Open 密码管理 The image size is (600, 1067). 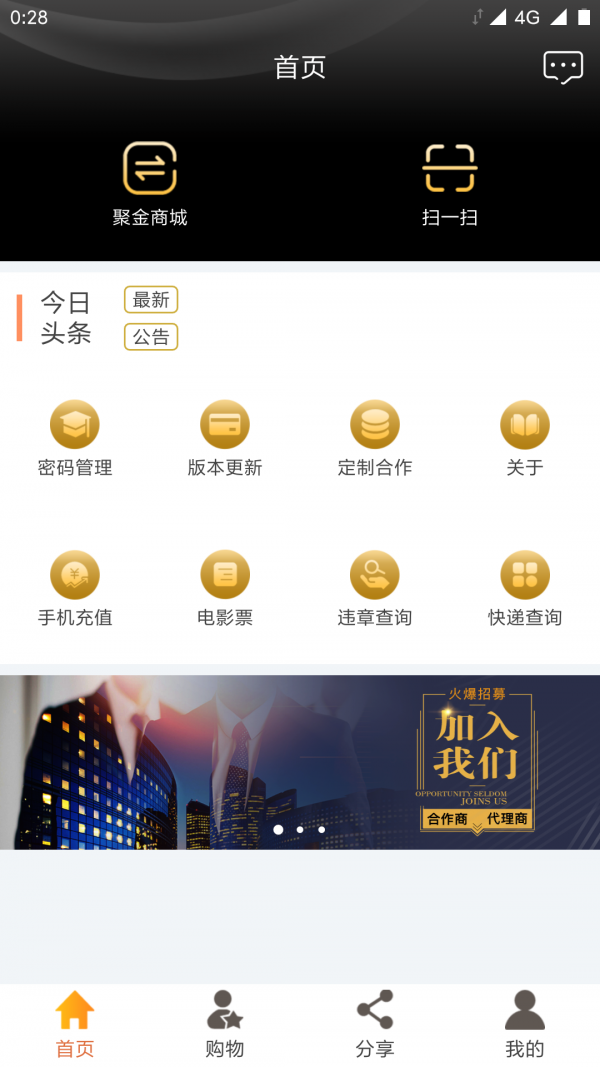pyautogui.click(x=75, y=439)
